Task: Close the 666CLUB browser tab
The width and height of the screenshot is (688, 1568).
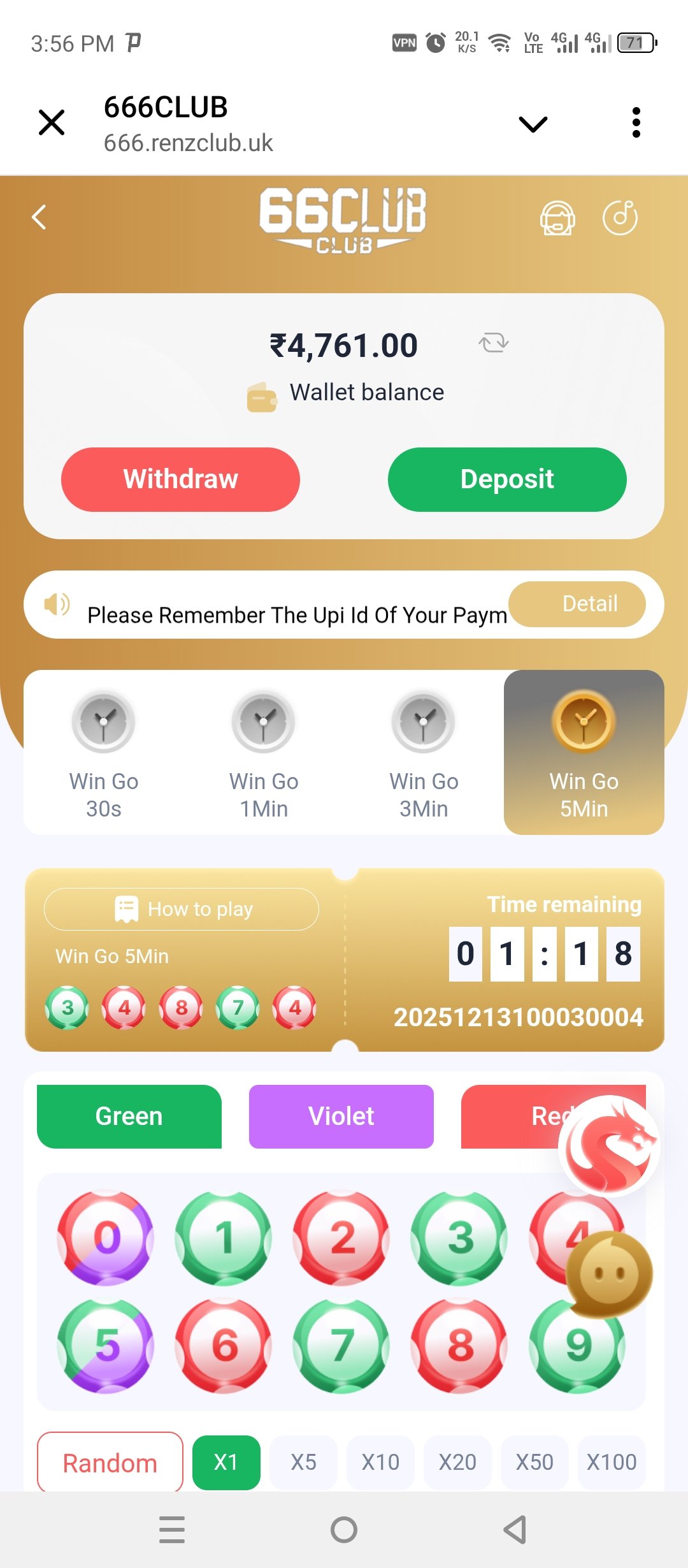Action: click(52, 122)
